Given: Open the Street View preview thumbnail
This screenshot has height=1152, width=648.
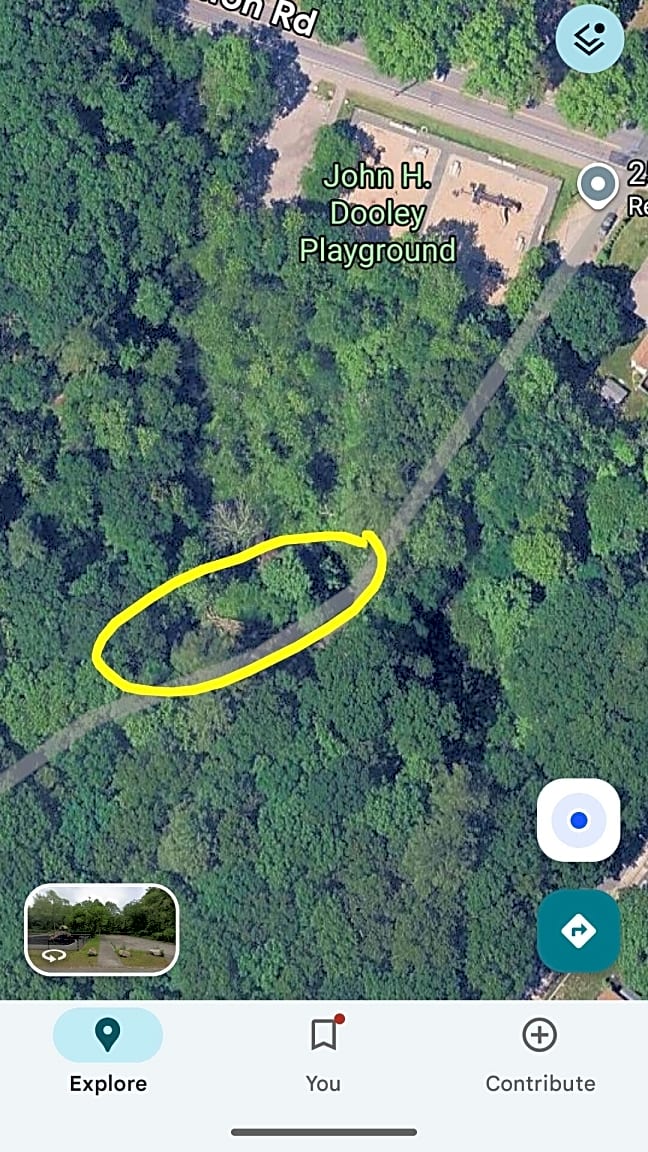Looking at the screenshot, I should pyautogui.click(x=102, y=929).
